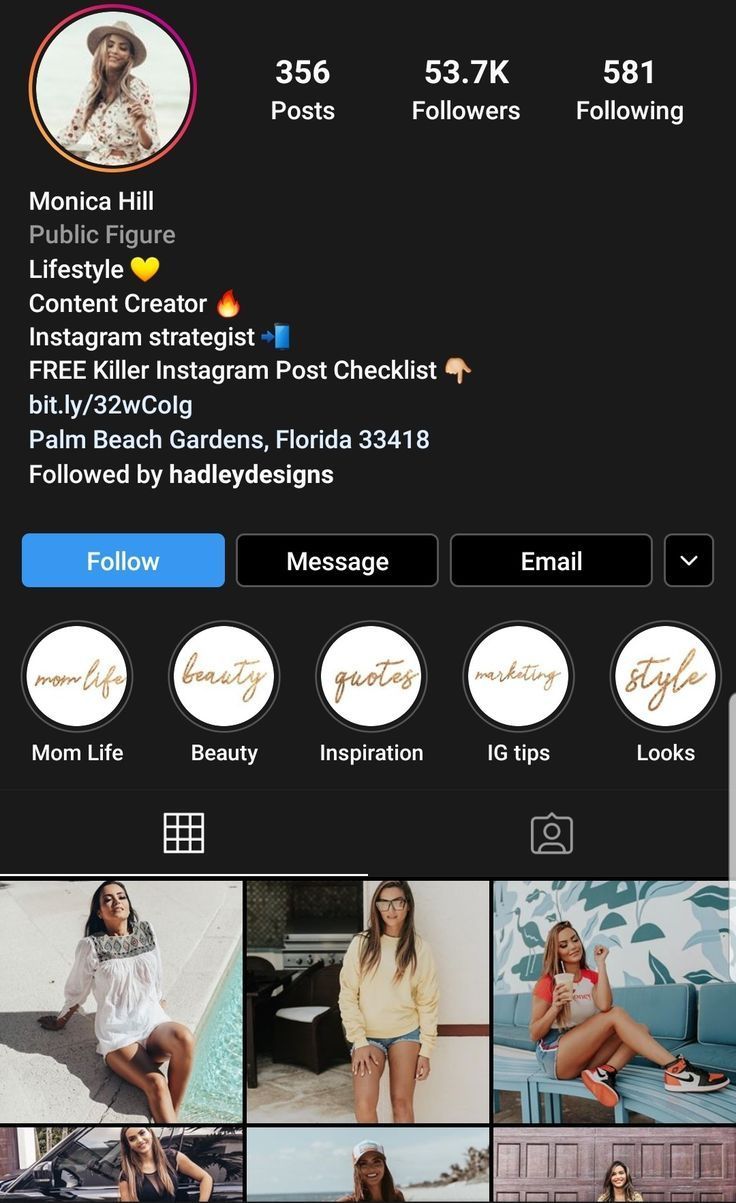View the 581 following list

pos(629,89)
